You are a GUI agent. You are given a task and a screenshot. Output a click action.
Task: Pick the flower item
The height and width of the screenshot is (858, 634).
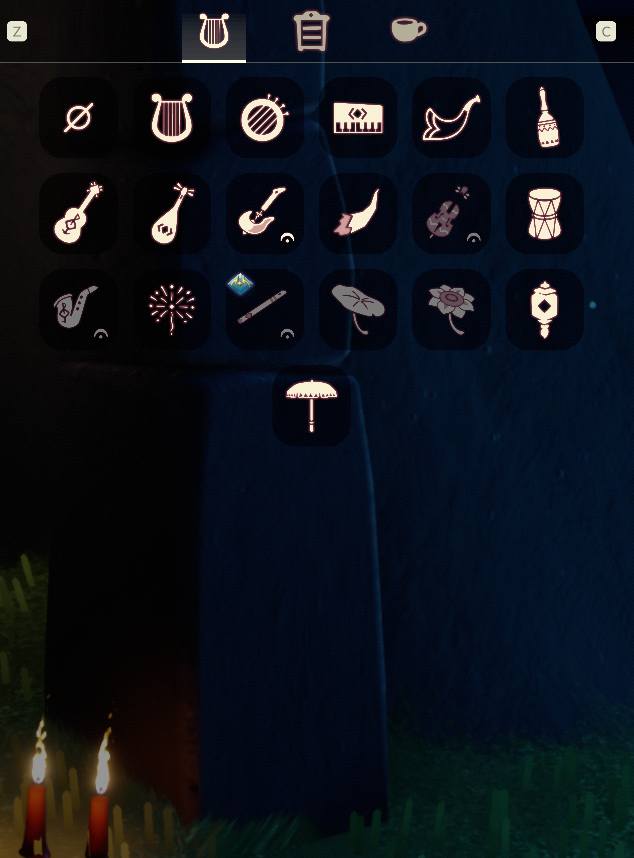[451, 309]
